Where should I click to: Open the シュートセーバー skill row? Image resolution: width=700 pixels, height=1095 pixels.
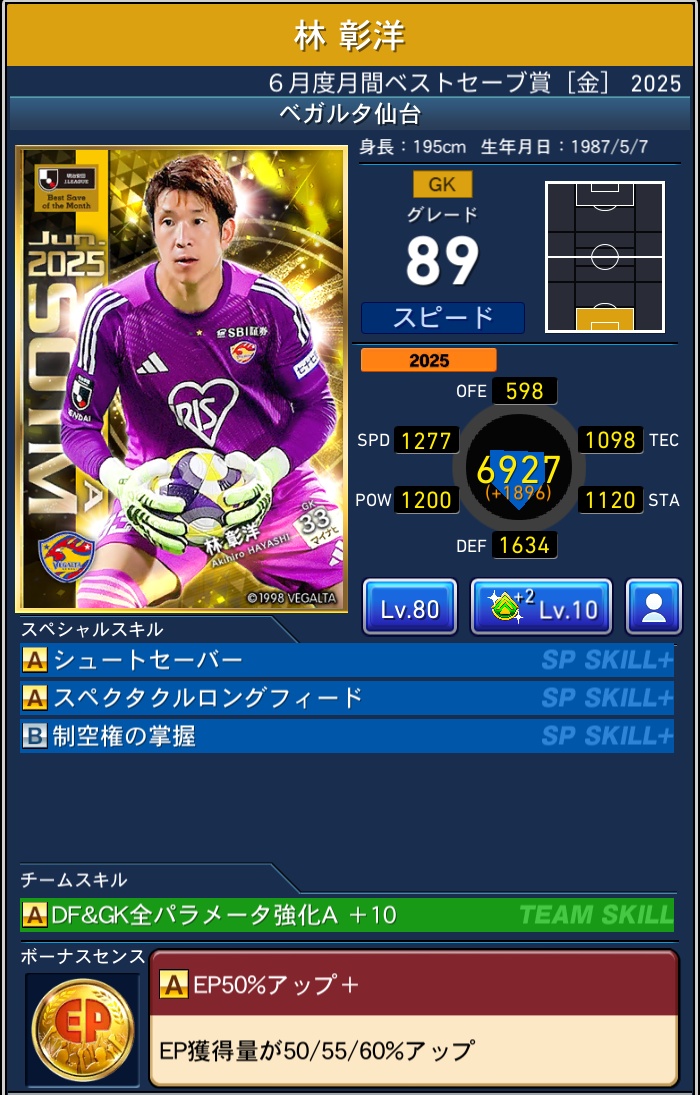[x=346, y=661]
